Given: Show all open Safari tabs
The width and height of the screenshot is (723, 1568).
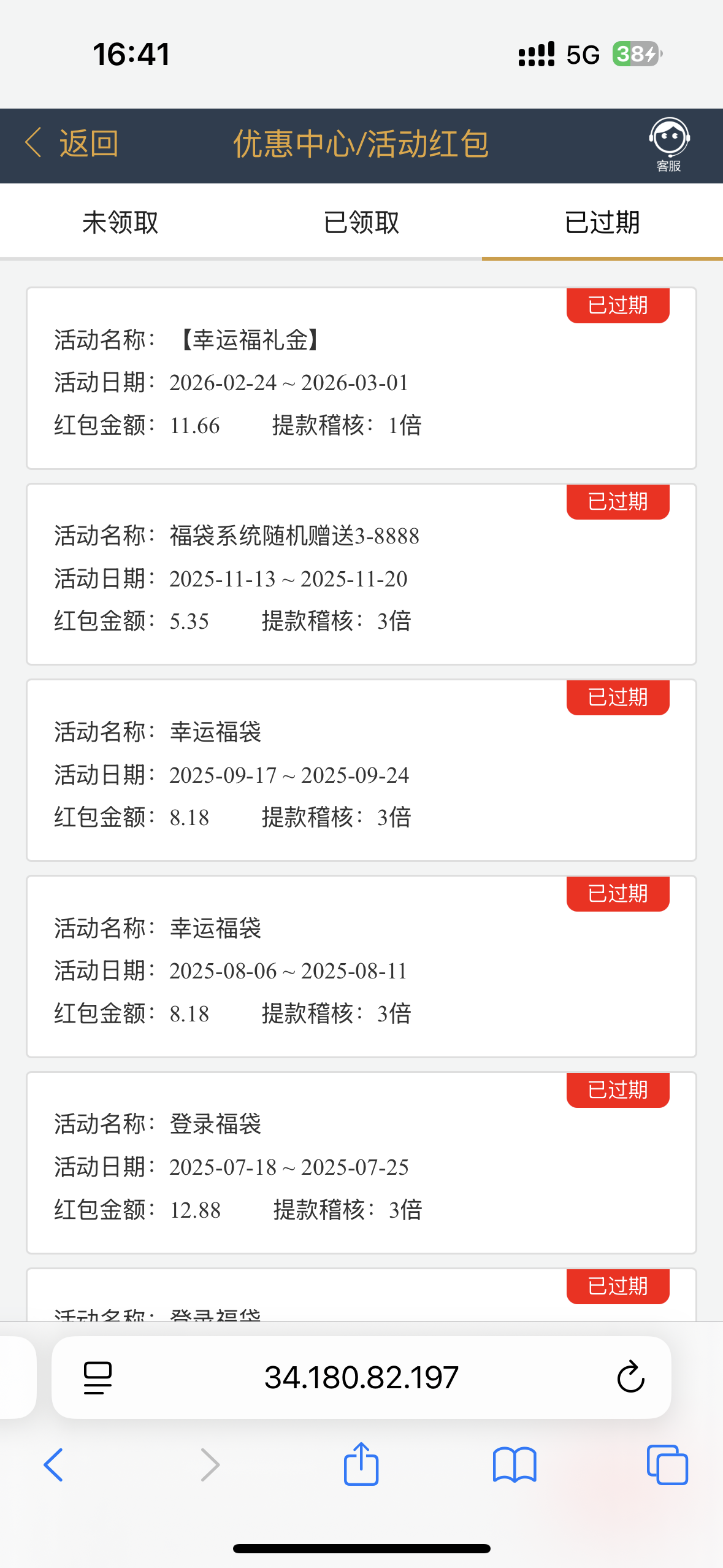Looking at the screenshot, I should tap(667, 1465).
